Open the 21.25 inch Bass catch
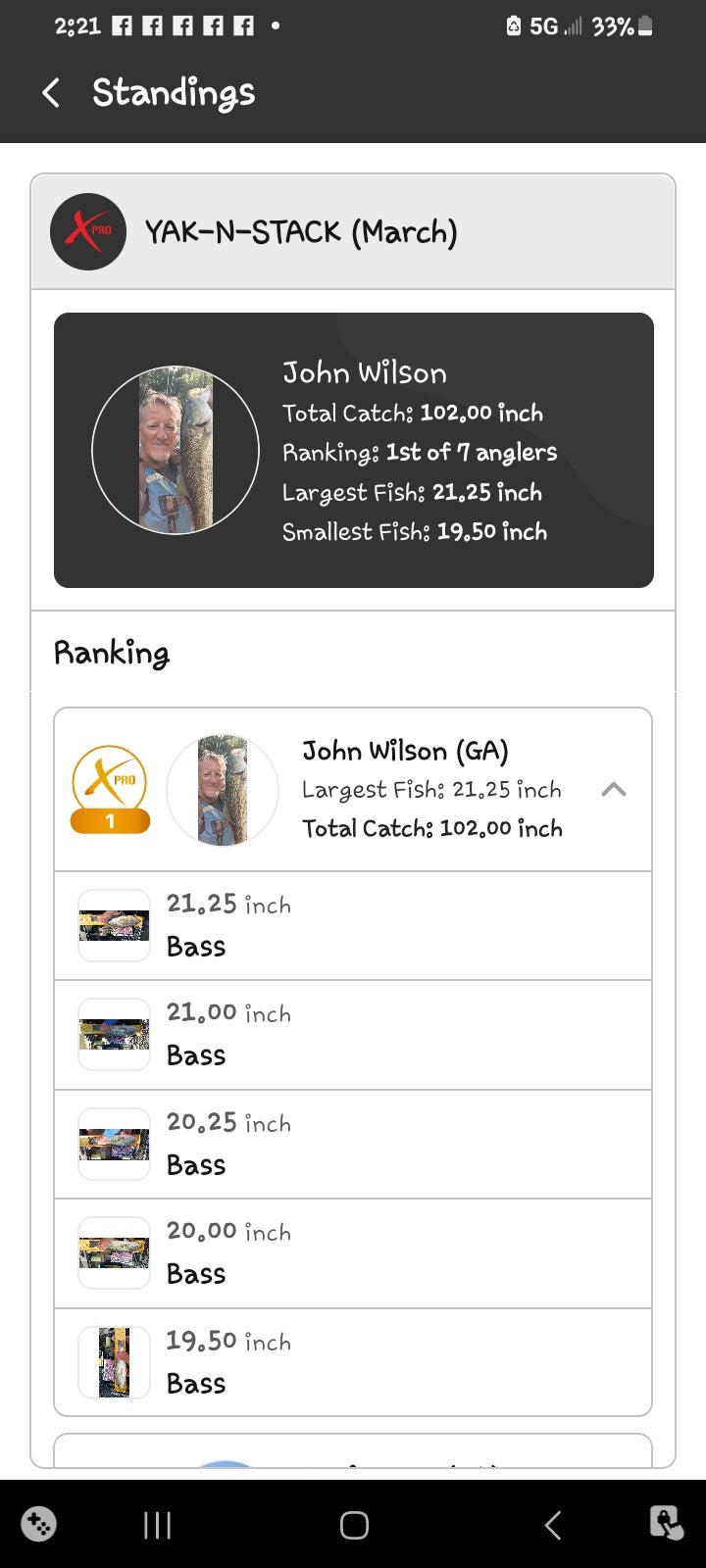Screen dimensions: 706x1568 click(353, 925)
